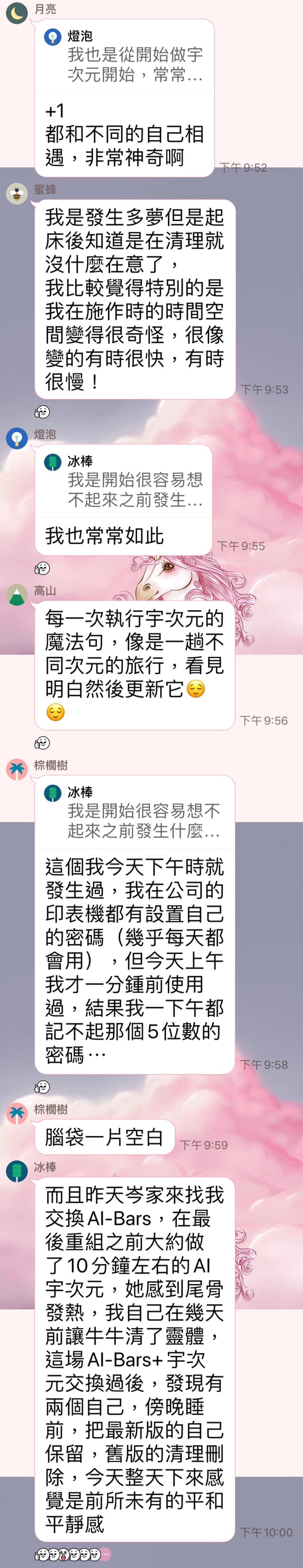Tap 蜜蜂's bee avatar
Image resolution: width=303 pixels, height=1568 pixels.
point(17,194)
